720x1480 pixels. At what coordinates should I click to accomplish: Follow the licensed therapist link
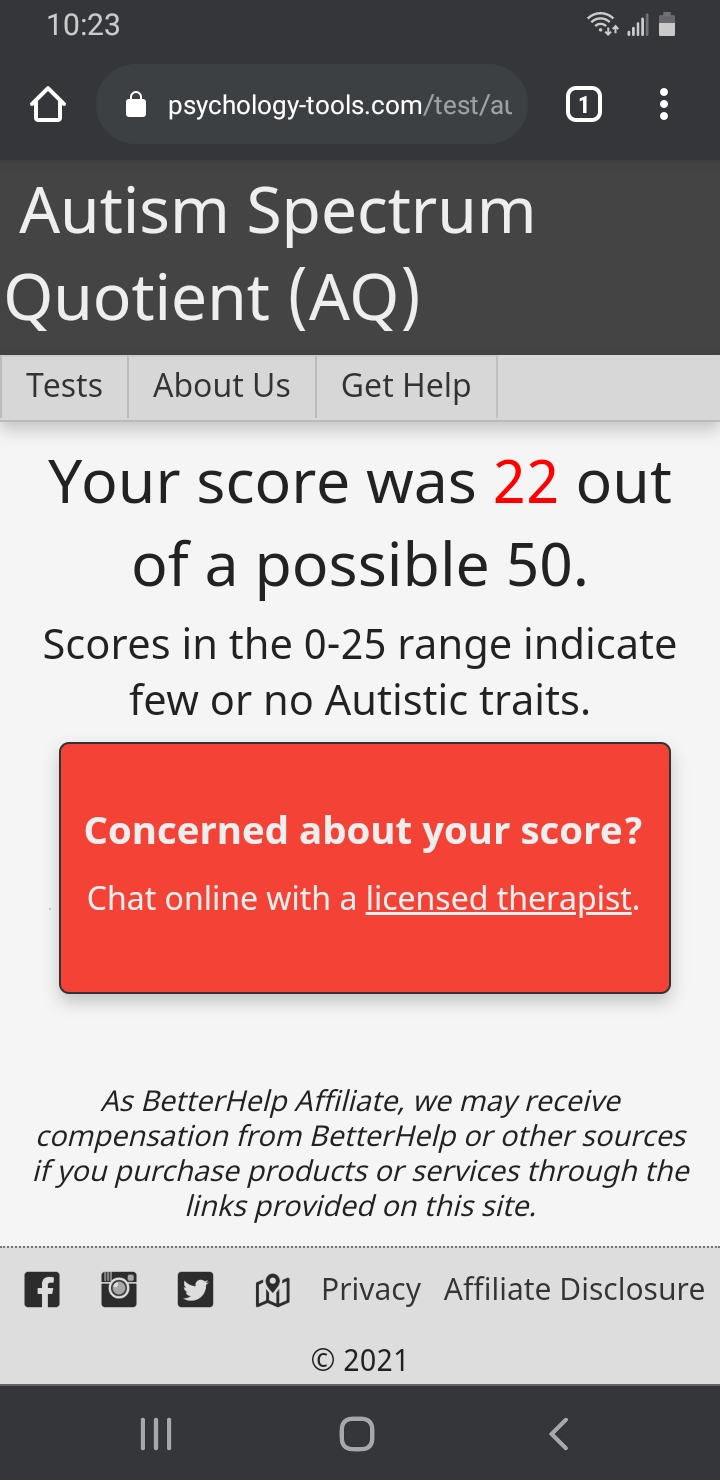(x=499, y=899)
